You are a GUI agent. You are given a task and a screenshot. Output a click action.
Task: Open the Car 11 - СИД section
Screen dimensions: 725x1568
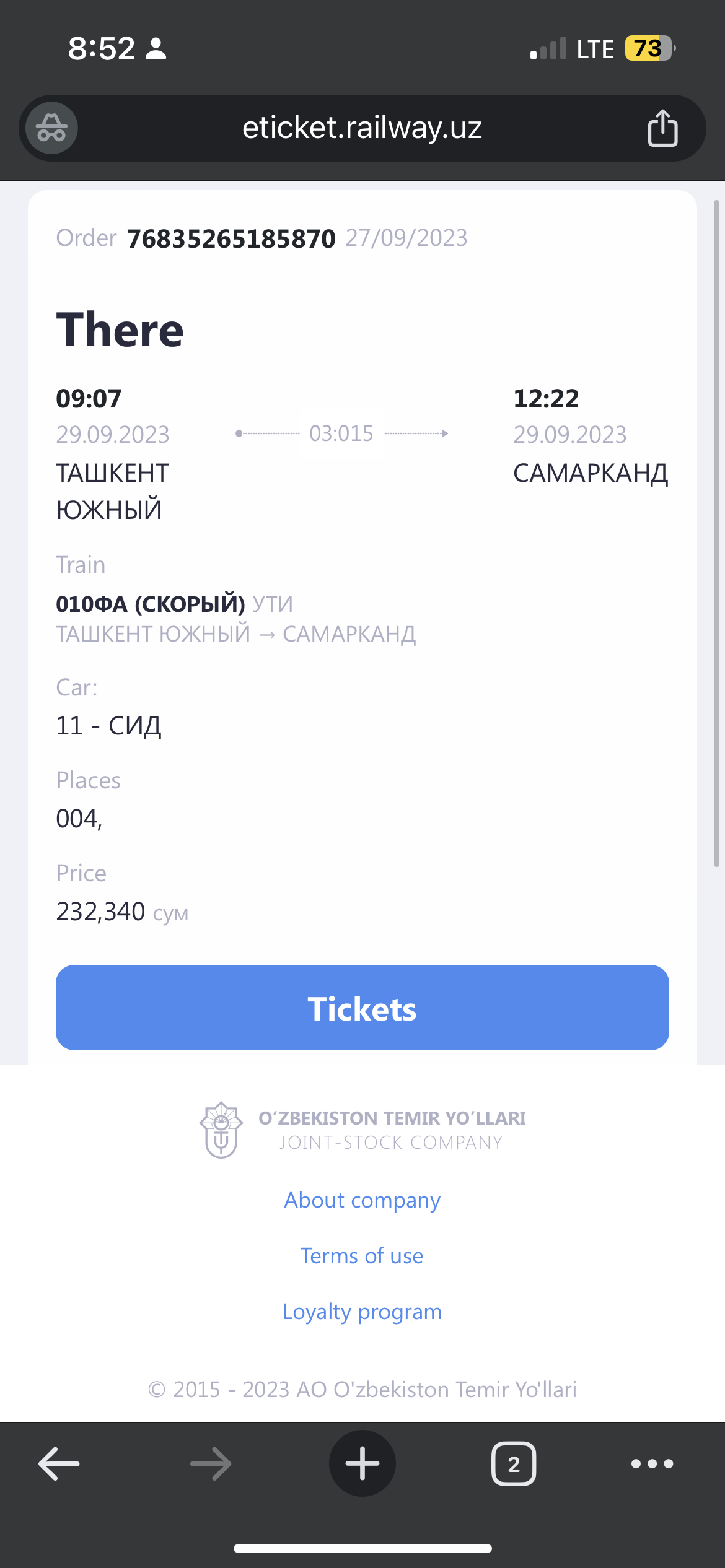click(109, 725)
